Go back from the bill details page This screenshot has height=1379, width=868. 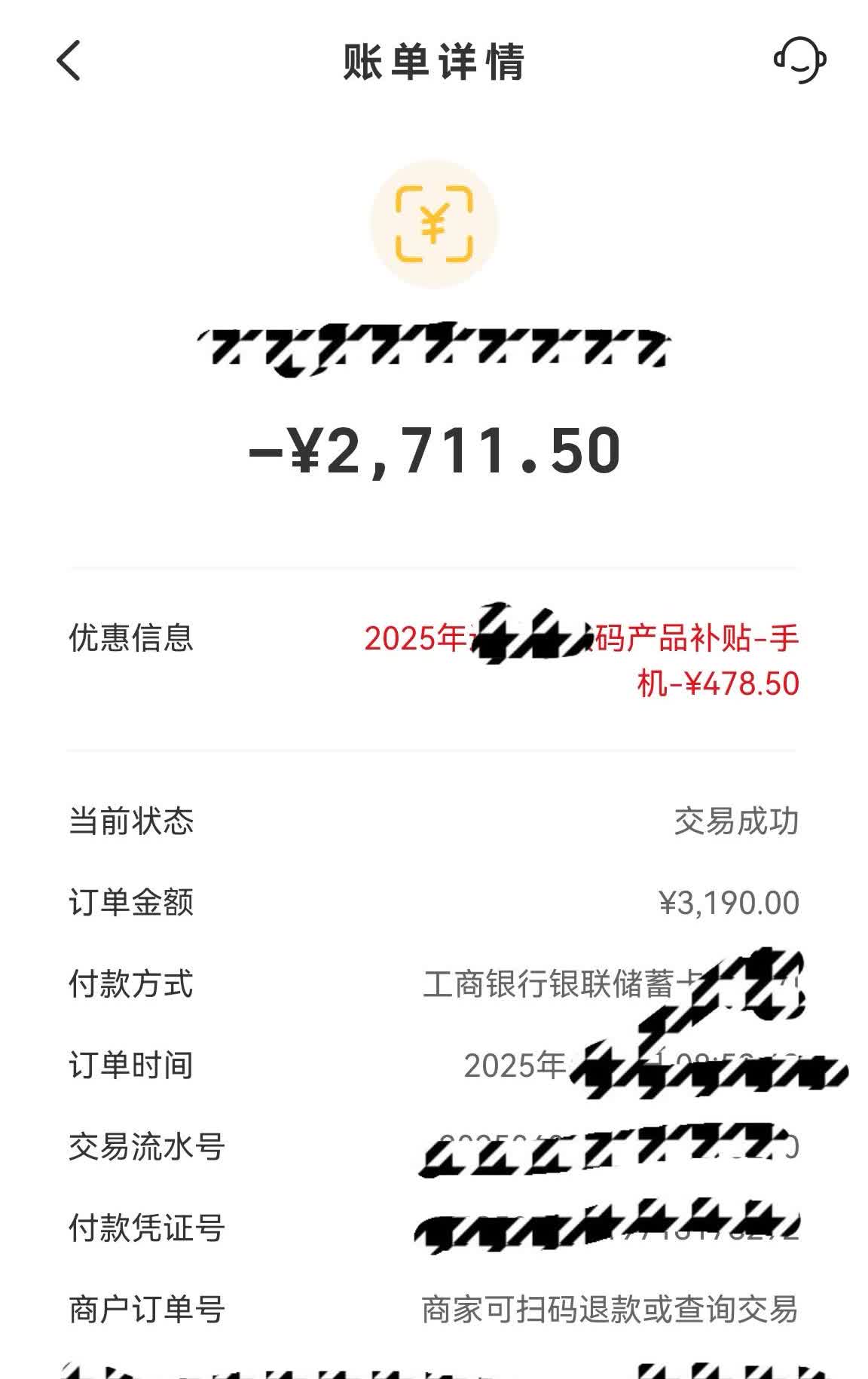69,60
